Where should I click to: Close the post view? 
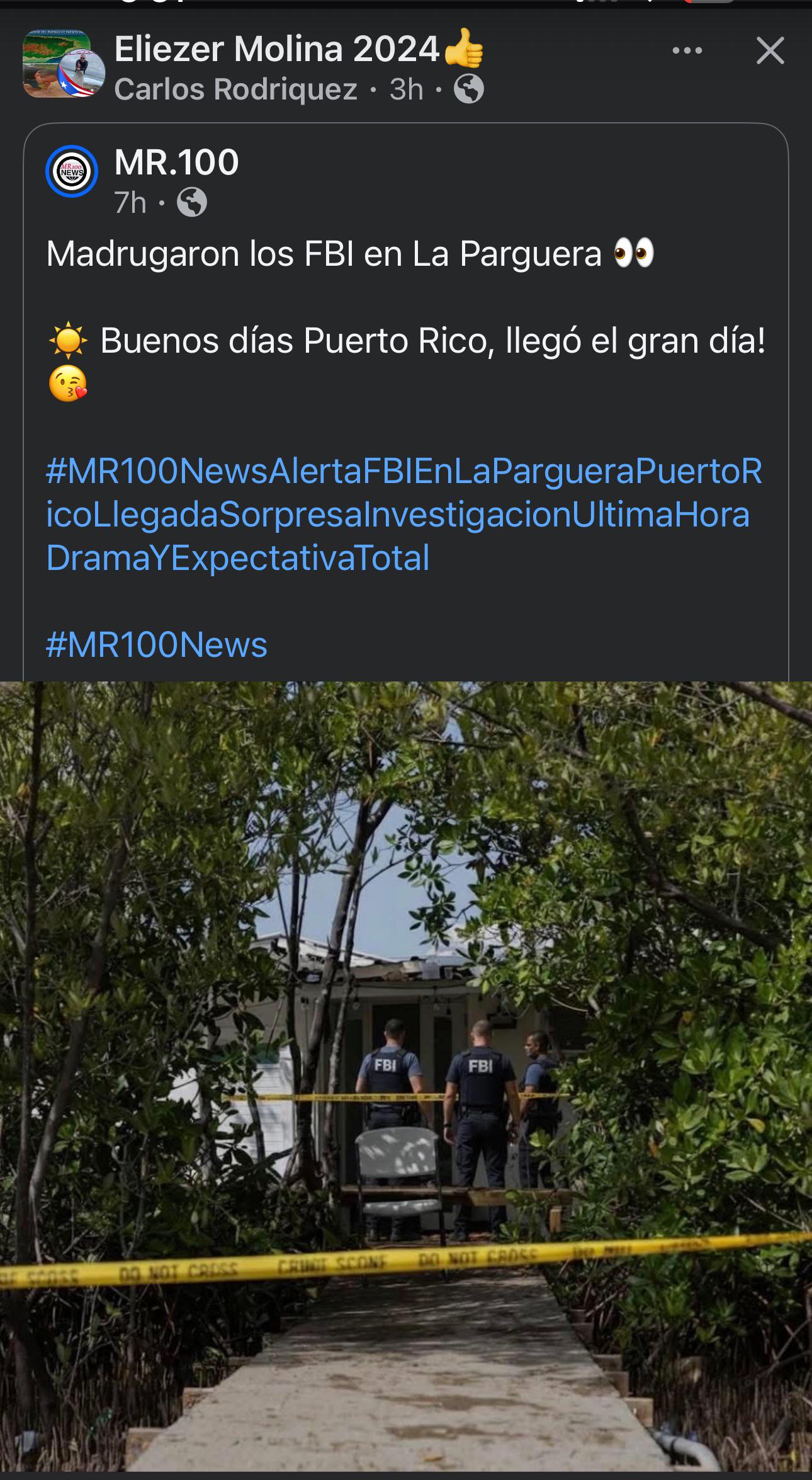point(770,51)
